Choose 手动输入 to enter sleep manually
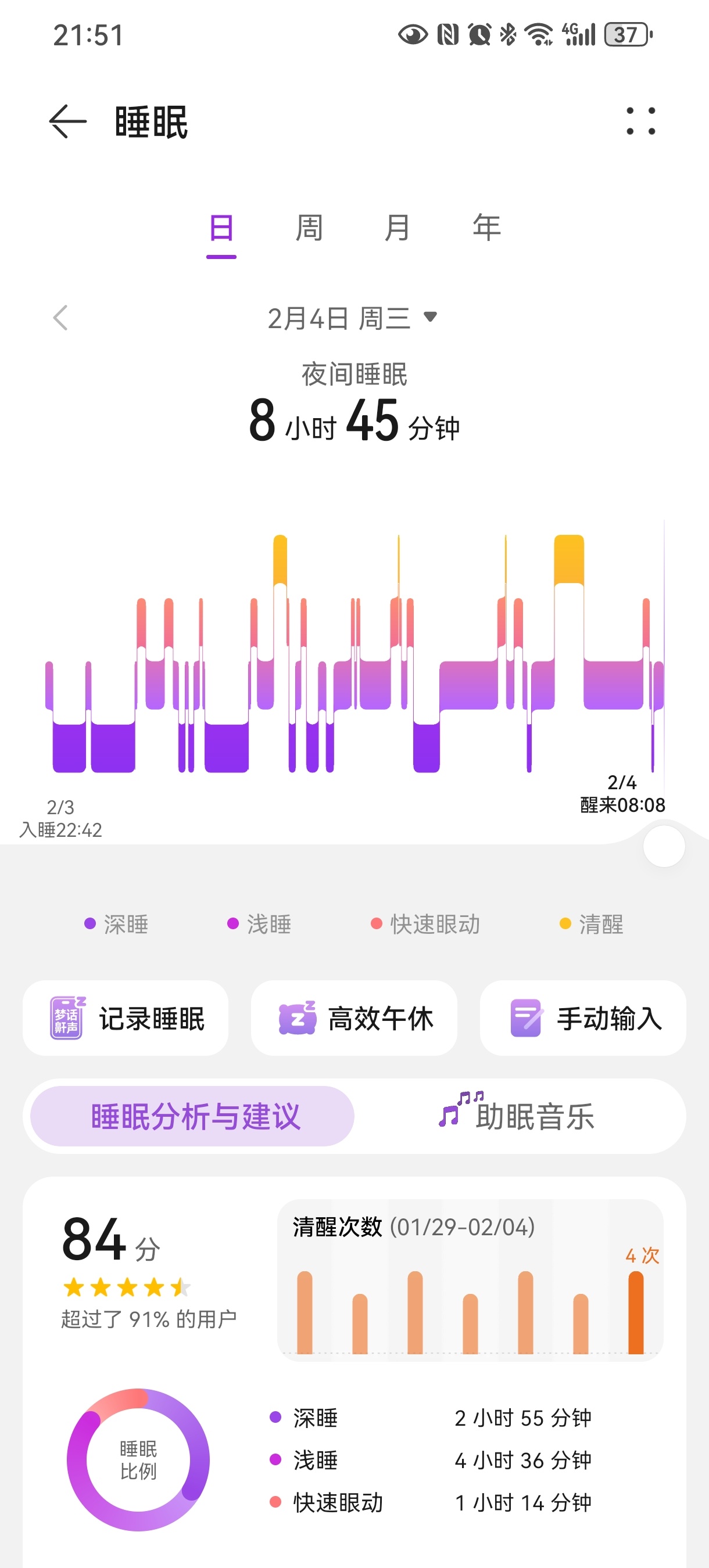Image resolution: width=709 pixels, height=1568 pixels. click(583, 1019)
